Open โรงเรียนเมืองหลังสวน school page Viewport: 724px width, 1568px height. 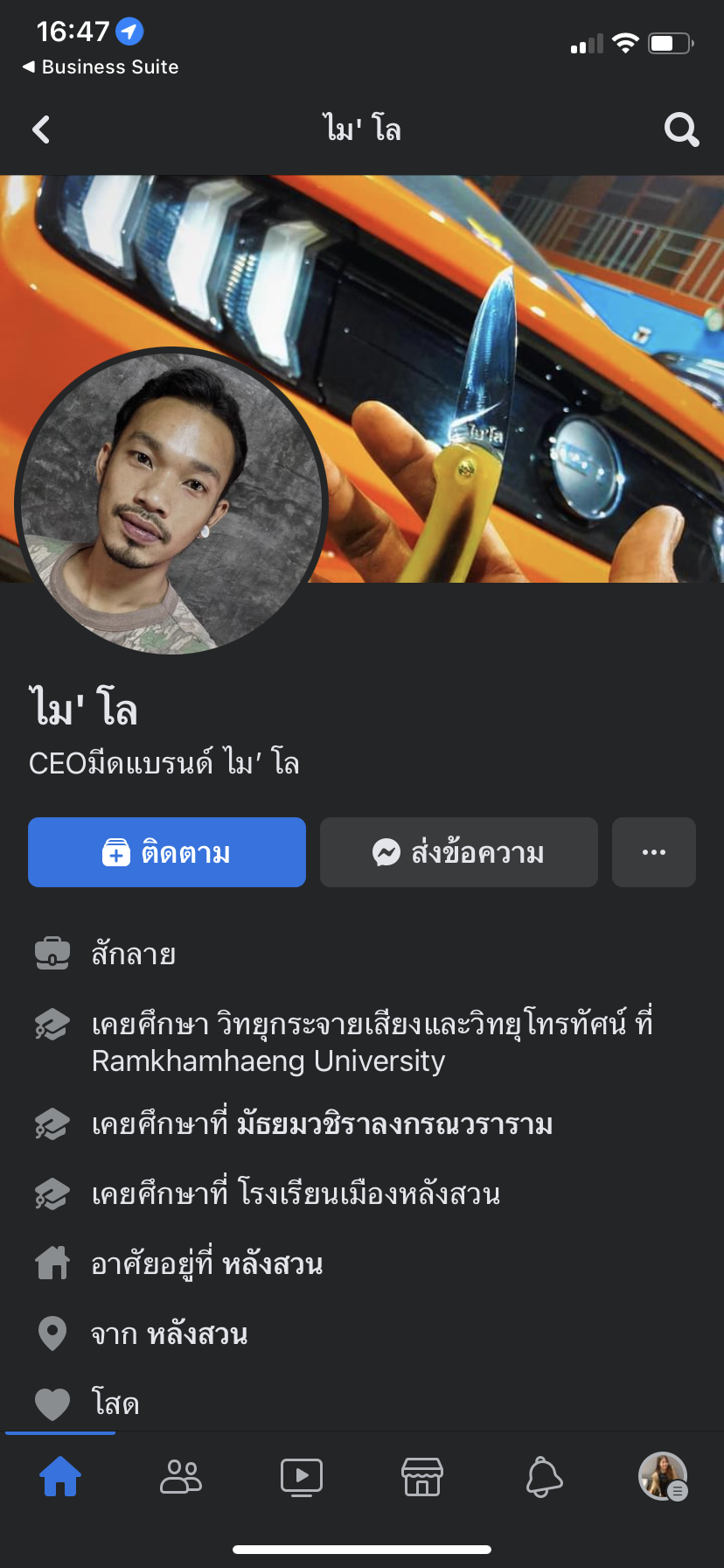369,1194
